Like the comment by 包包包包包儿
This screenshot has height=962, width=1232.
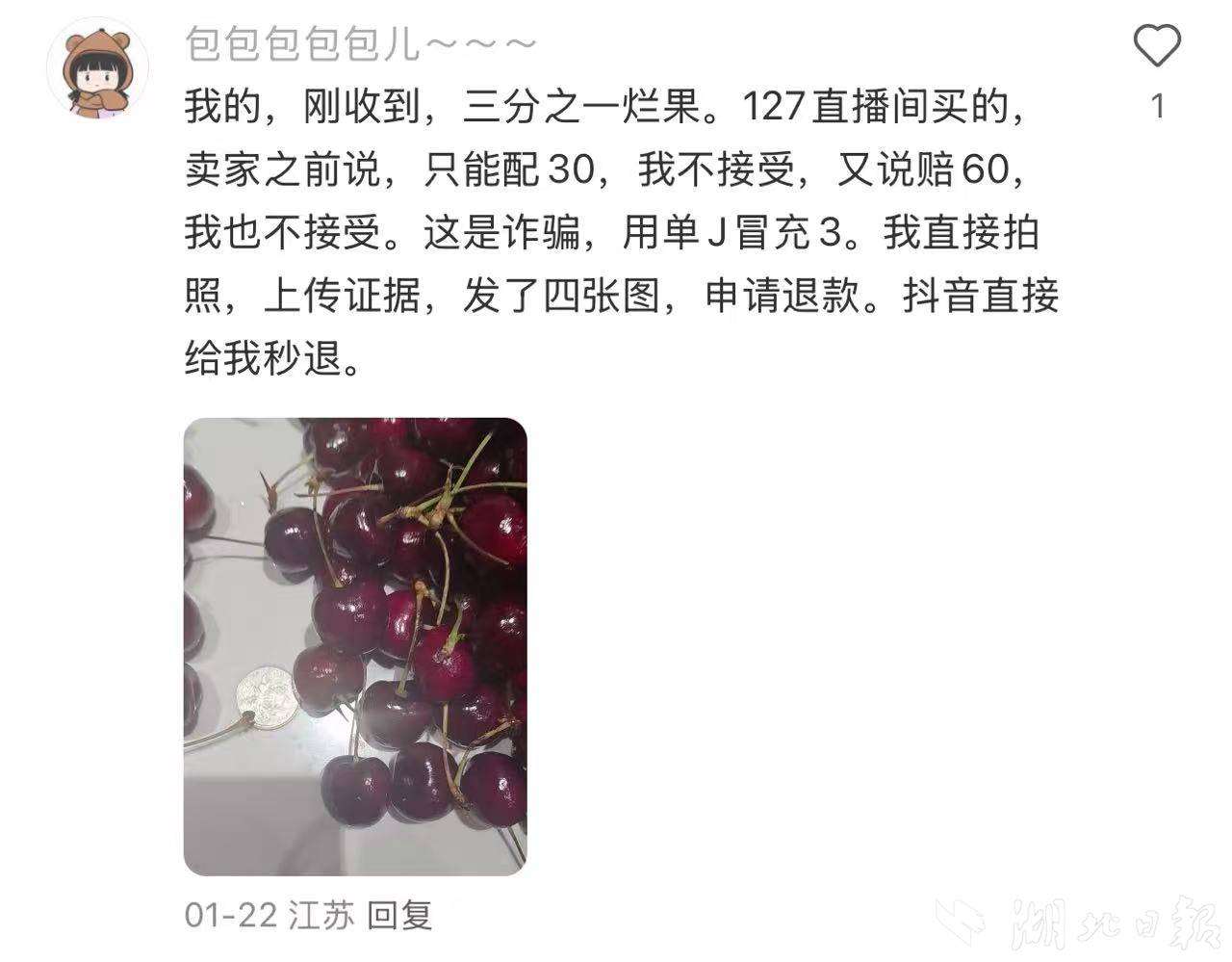1156,46
